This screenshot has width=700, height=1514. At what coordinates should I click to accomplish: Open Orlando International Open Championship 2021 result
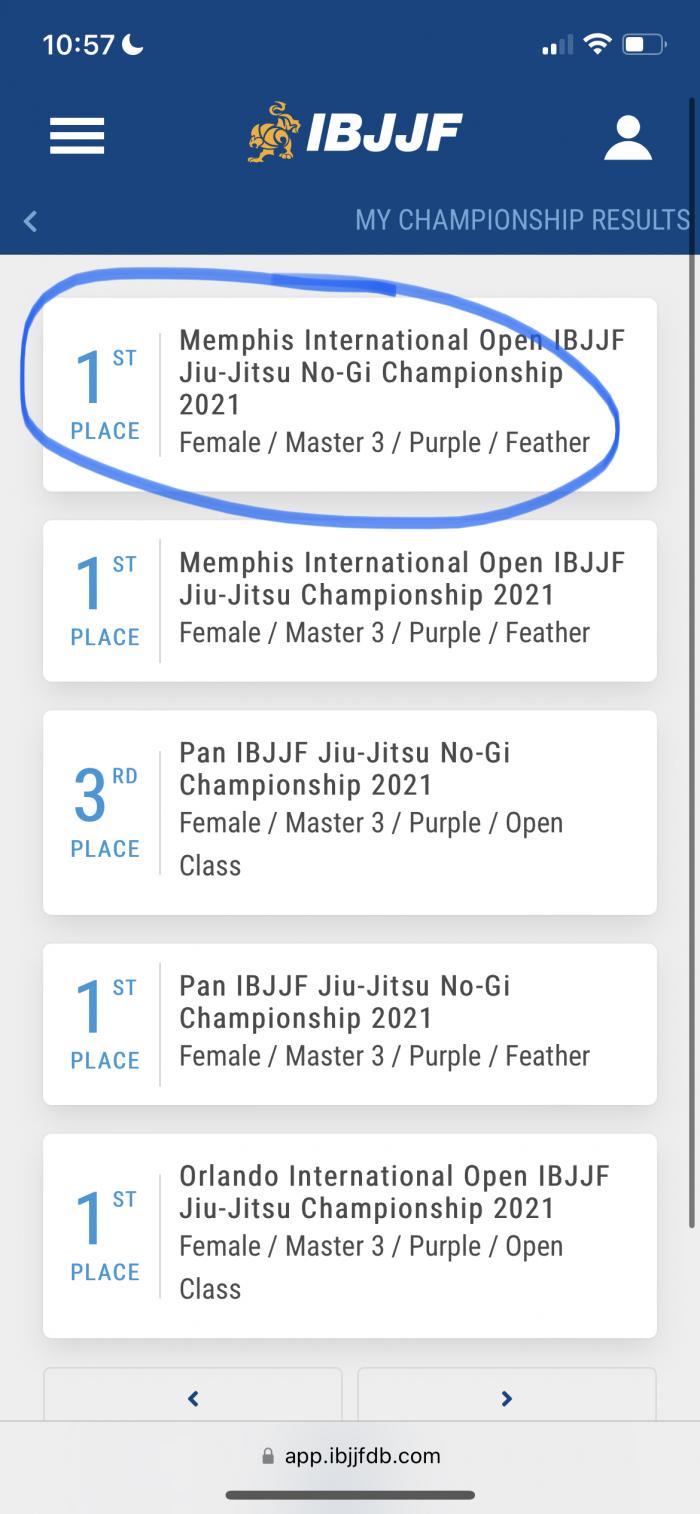(x=350, y=1235)
